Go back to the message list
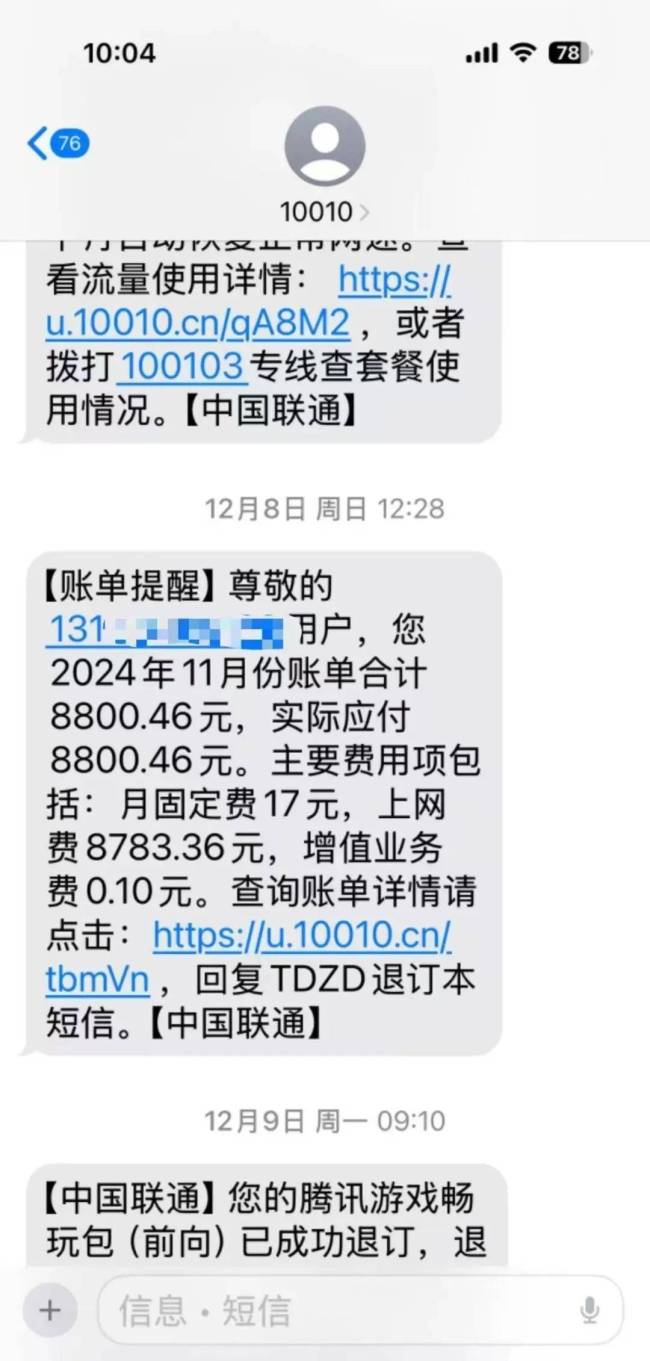Screen dimensions: 650x1361 tap(56, 145)
